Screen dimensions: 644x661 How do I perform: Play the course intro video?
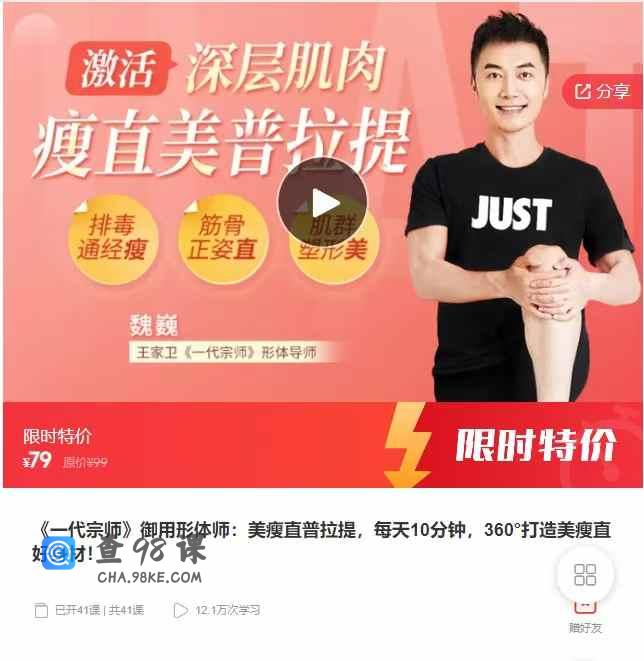(322, 204)
